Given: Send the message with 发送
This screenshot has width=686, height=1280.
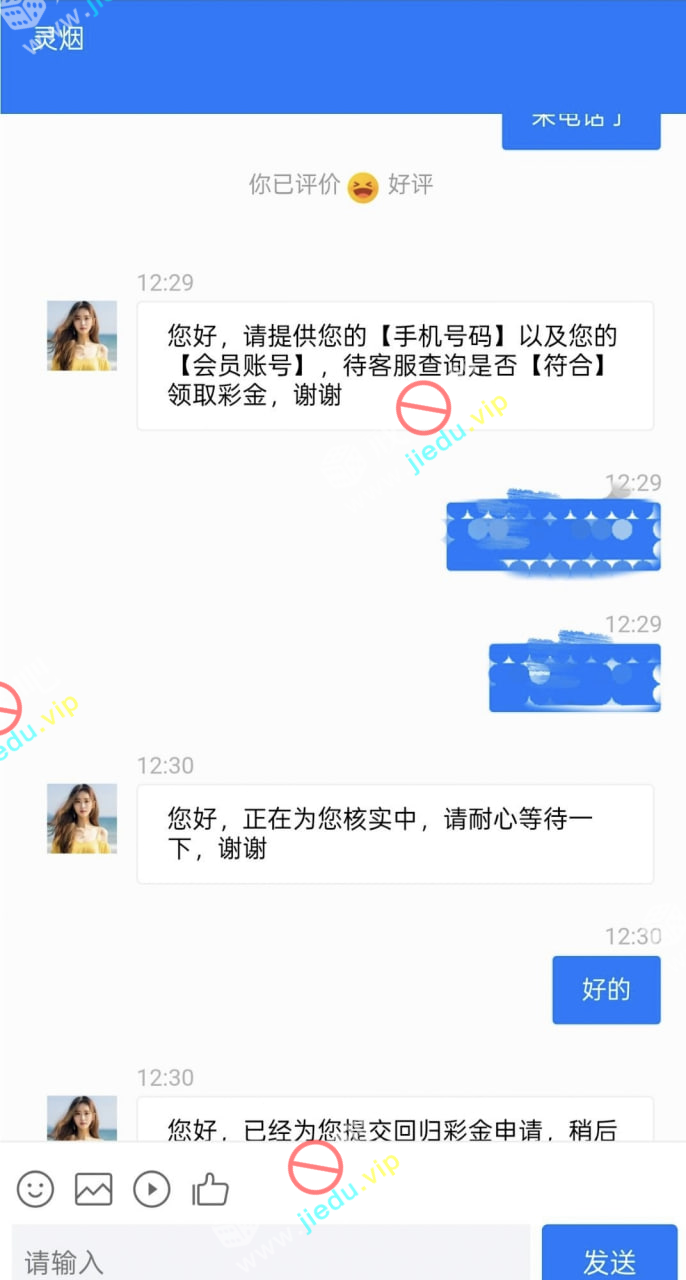Looking at the screenshot, I should point(609,1257).
